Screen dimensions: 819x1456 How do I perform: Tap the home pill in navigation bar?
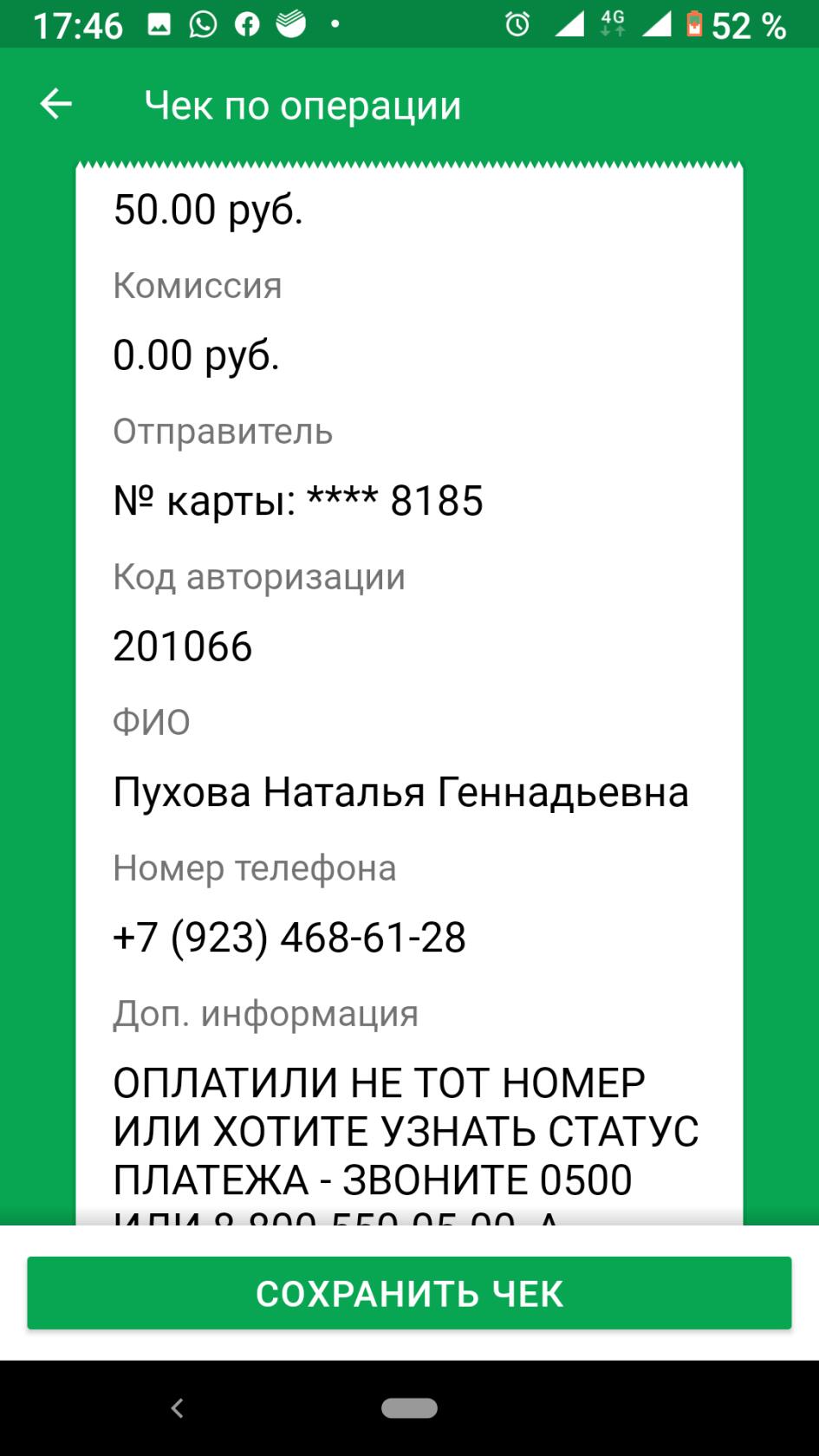tap(409, 1408)
